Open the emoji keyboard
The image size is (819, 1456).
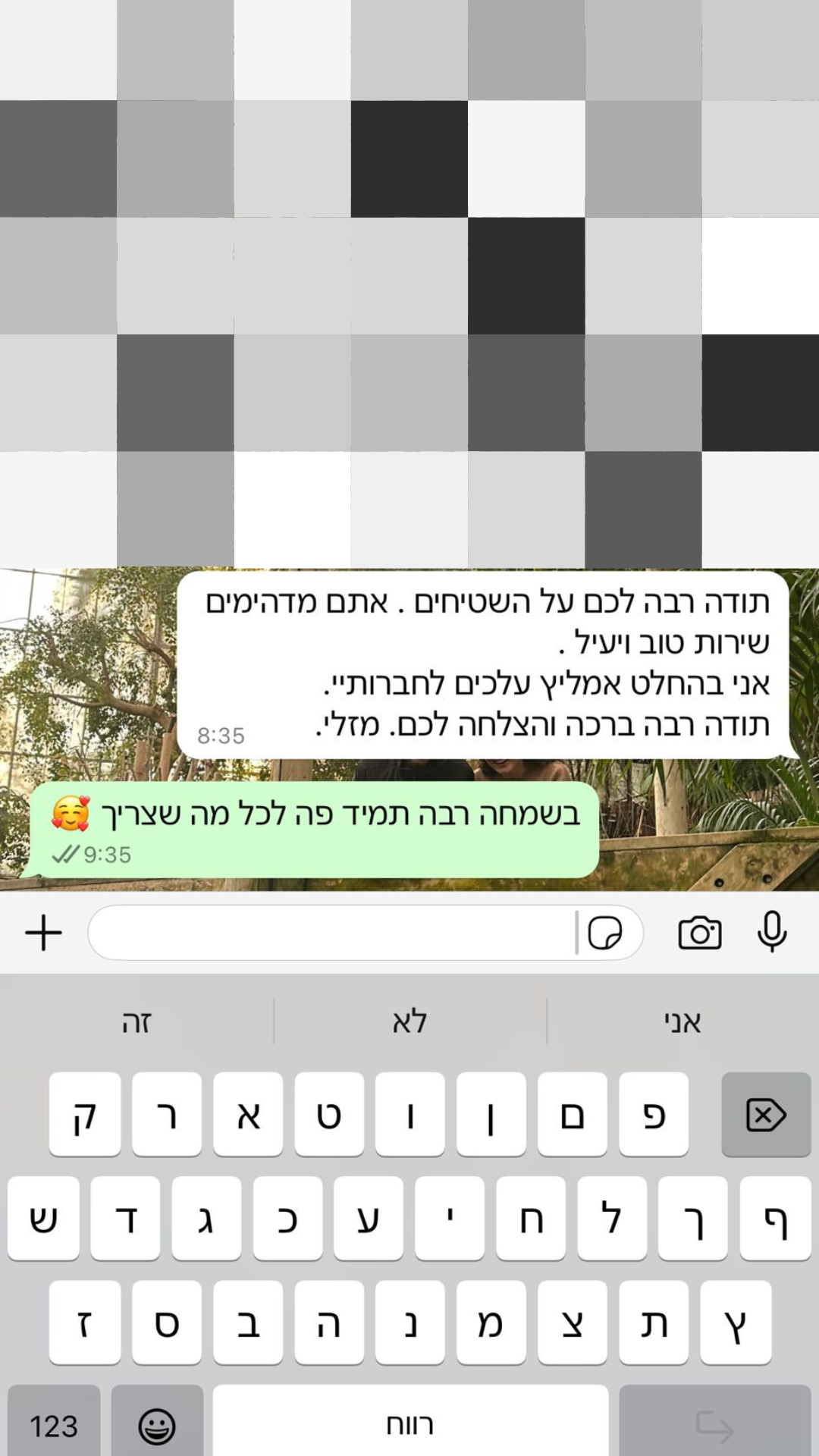point(157,1424)
